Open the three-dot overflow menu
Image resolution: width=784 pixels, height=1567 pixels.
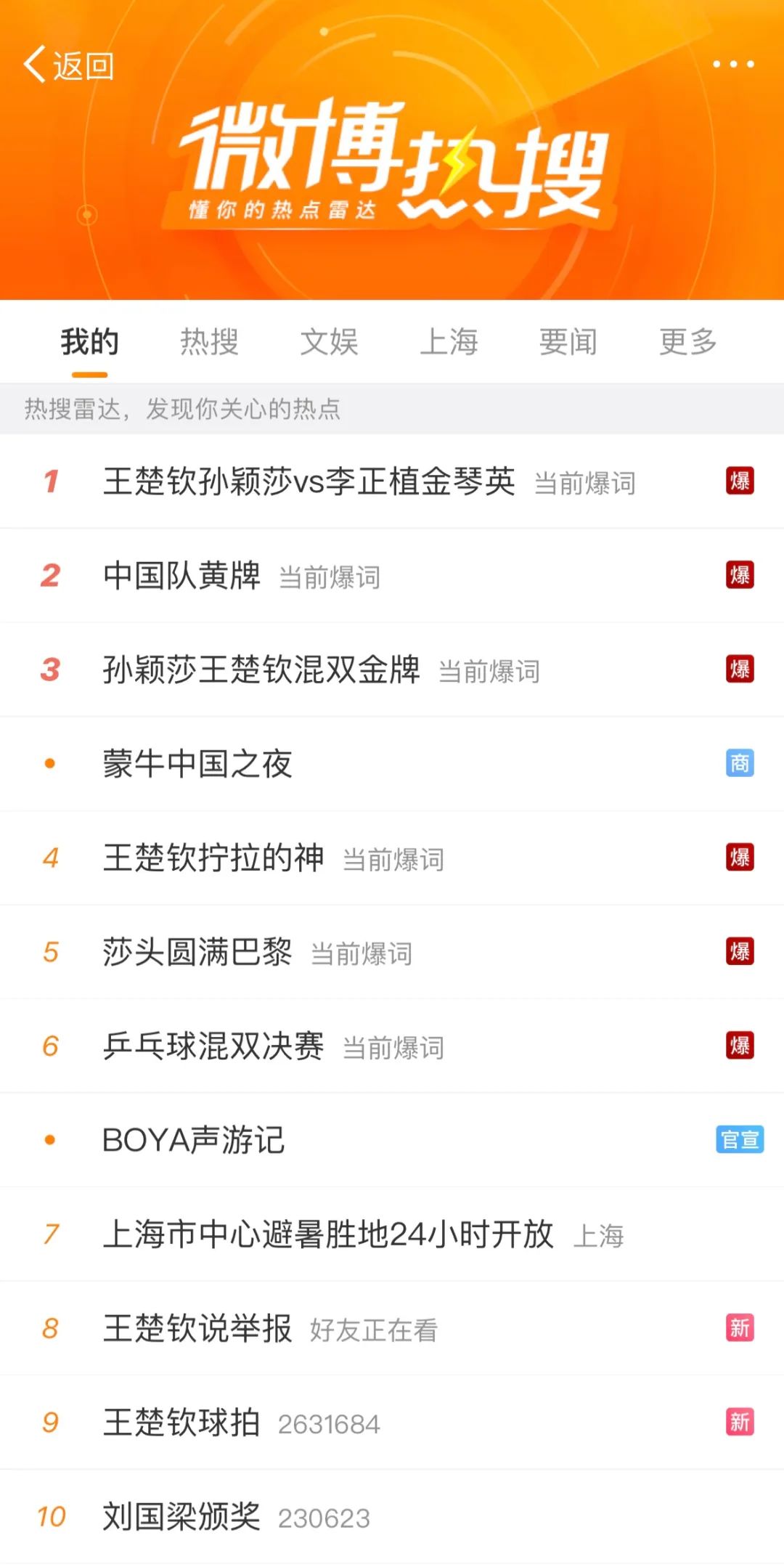coord(732,65)
